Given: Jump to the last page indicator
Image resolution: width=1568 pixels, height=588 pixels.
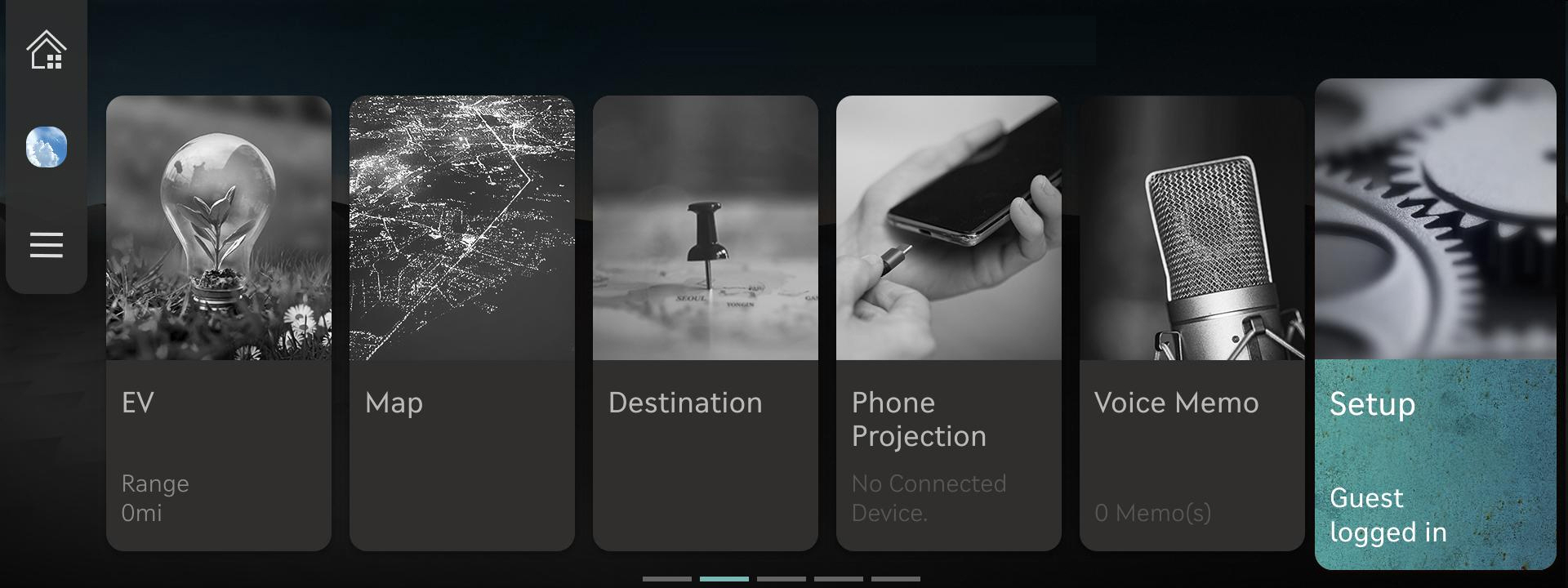Looking at the screenshot, I should tap(895, 579).
